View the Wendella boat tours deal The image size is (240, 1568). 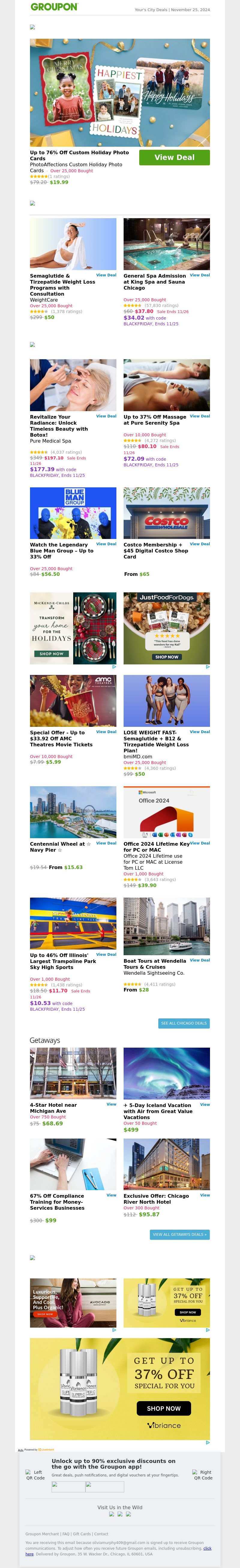[200, 960]
